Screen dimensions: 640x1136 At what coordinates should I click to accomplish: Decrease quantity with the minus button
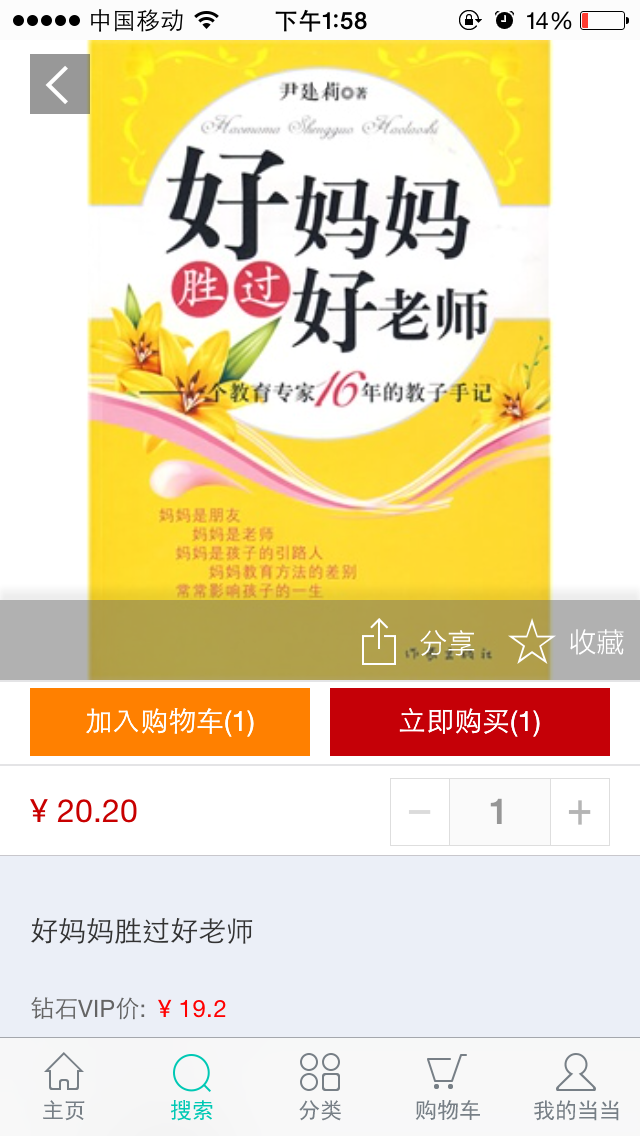pyautogui.click(x=420, y=812)
